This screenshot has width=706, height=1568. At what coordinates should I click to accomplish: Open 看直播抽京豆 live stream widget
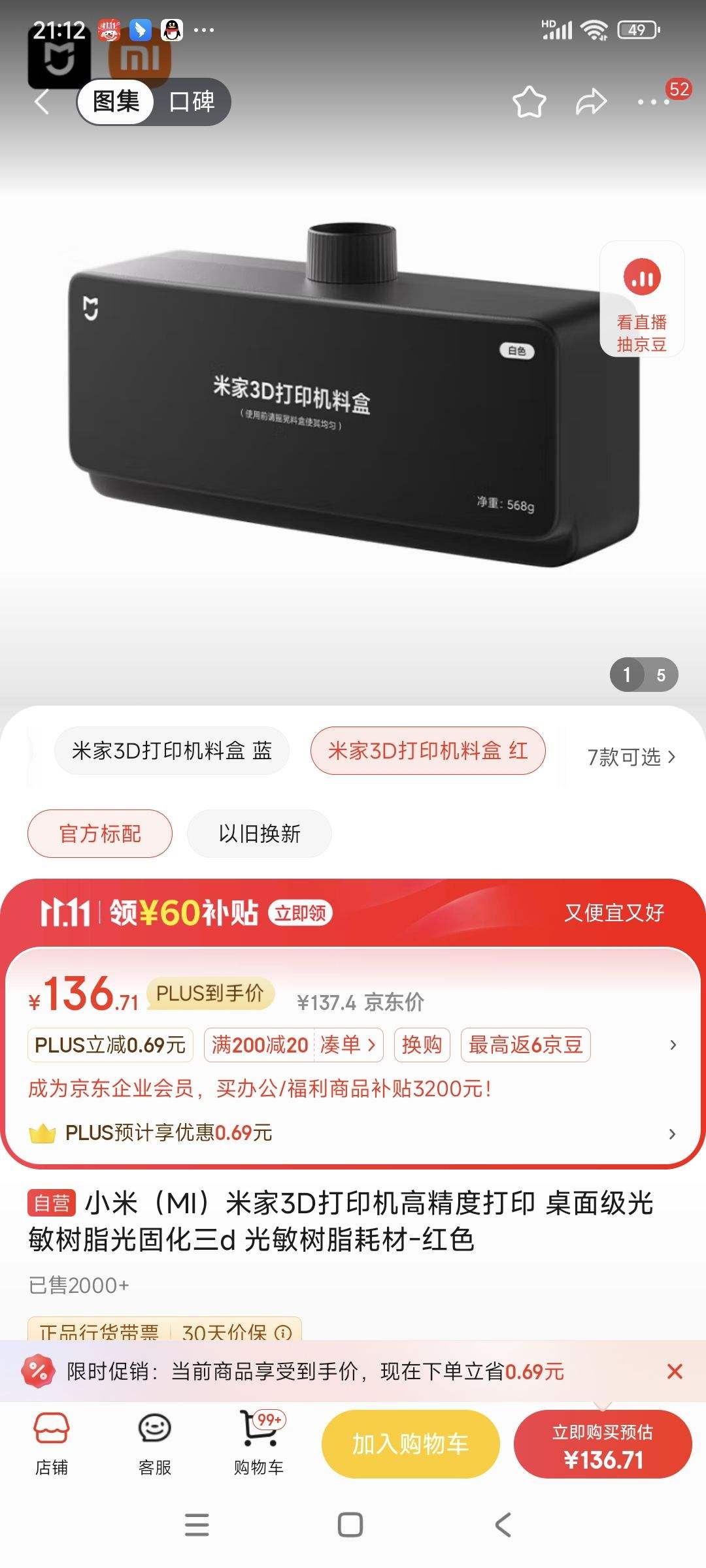pyautogui.click(x=642, y=300)
